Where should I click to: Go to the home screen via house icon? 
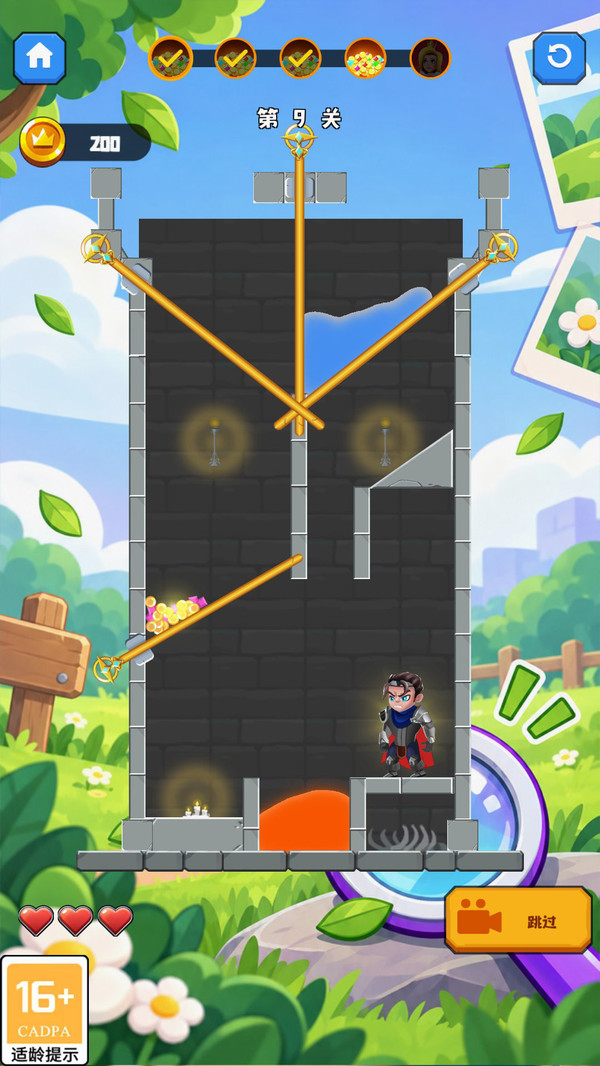coord(40,58)
